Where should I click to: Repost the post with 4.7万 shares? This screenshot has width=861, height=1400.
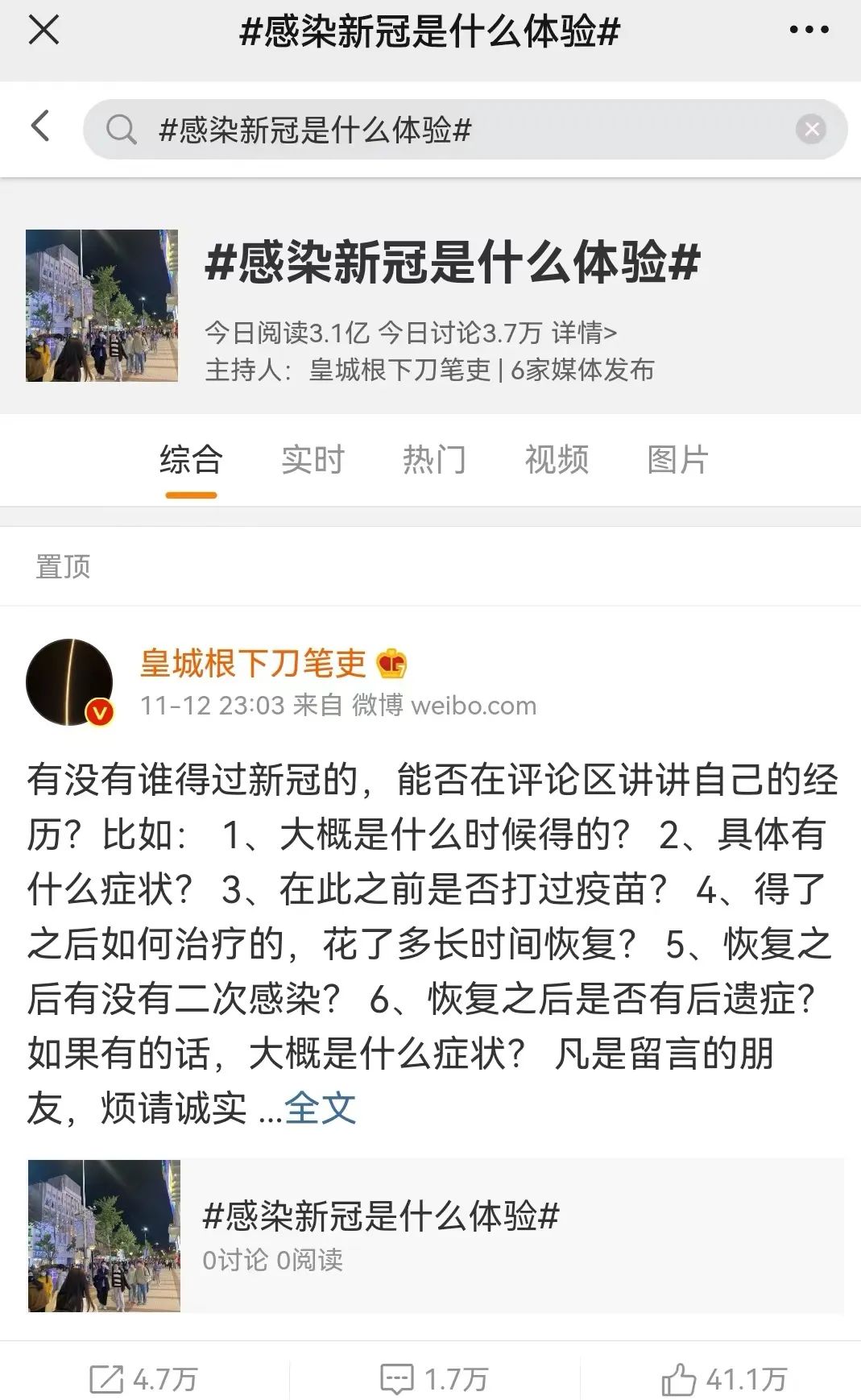143,1379
